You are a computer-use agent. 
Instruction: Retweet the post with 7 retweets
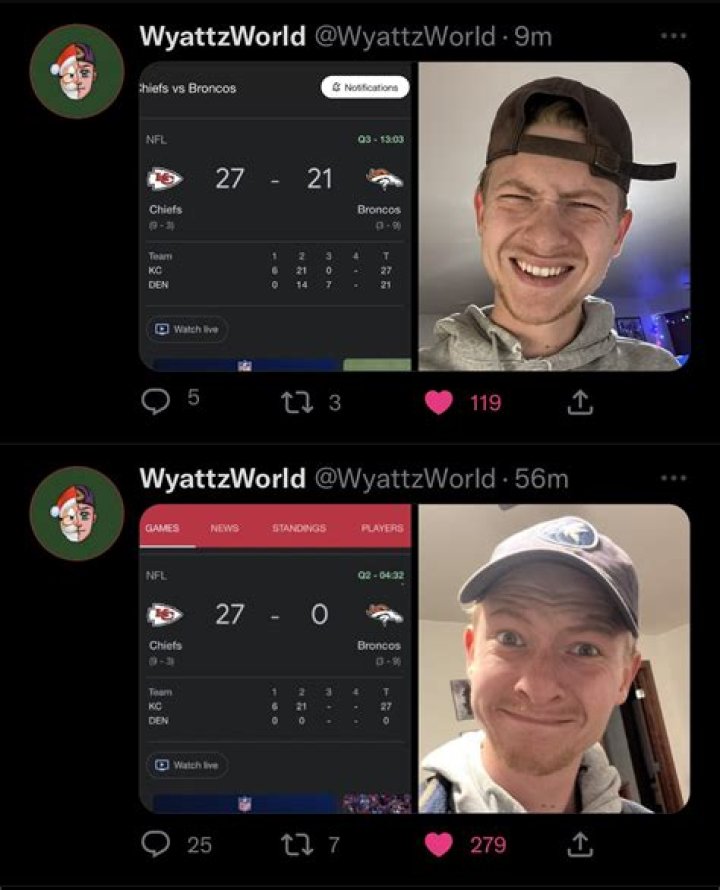pos(295,845)
